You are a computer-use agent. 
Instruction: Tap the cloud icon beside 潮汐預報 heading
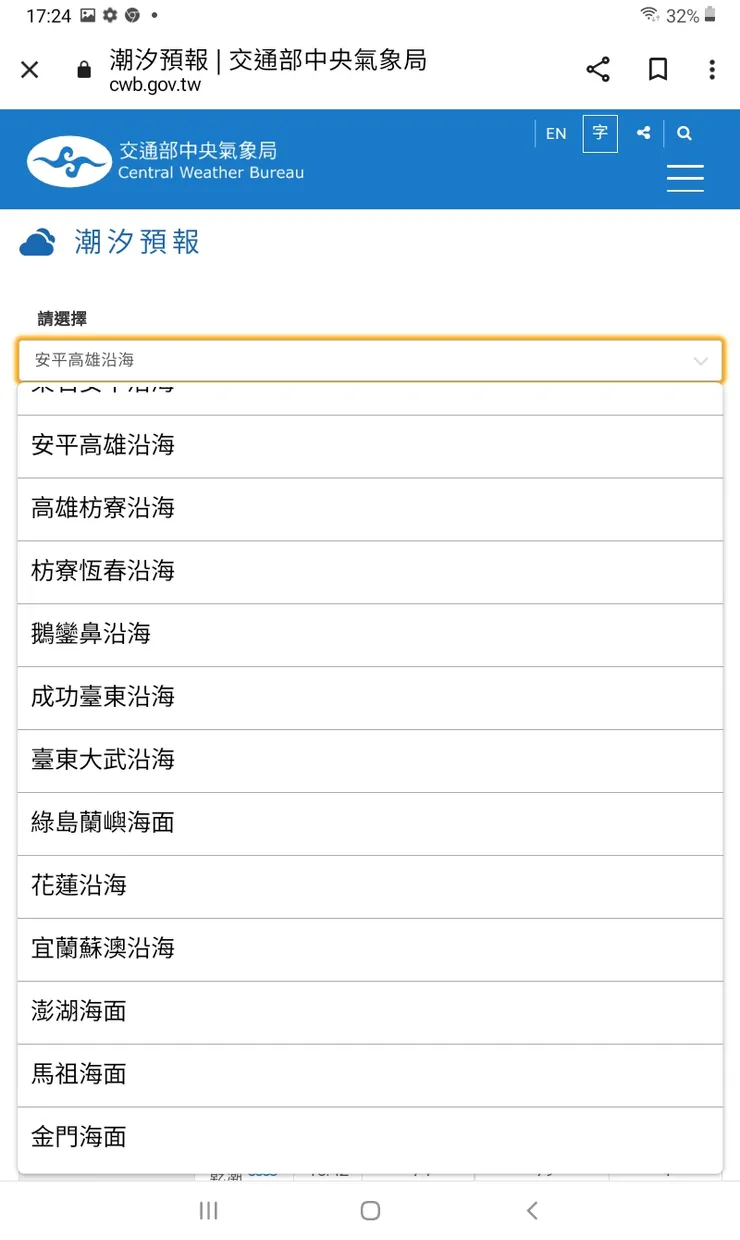(36, 241)
